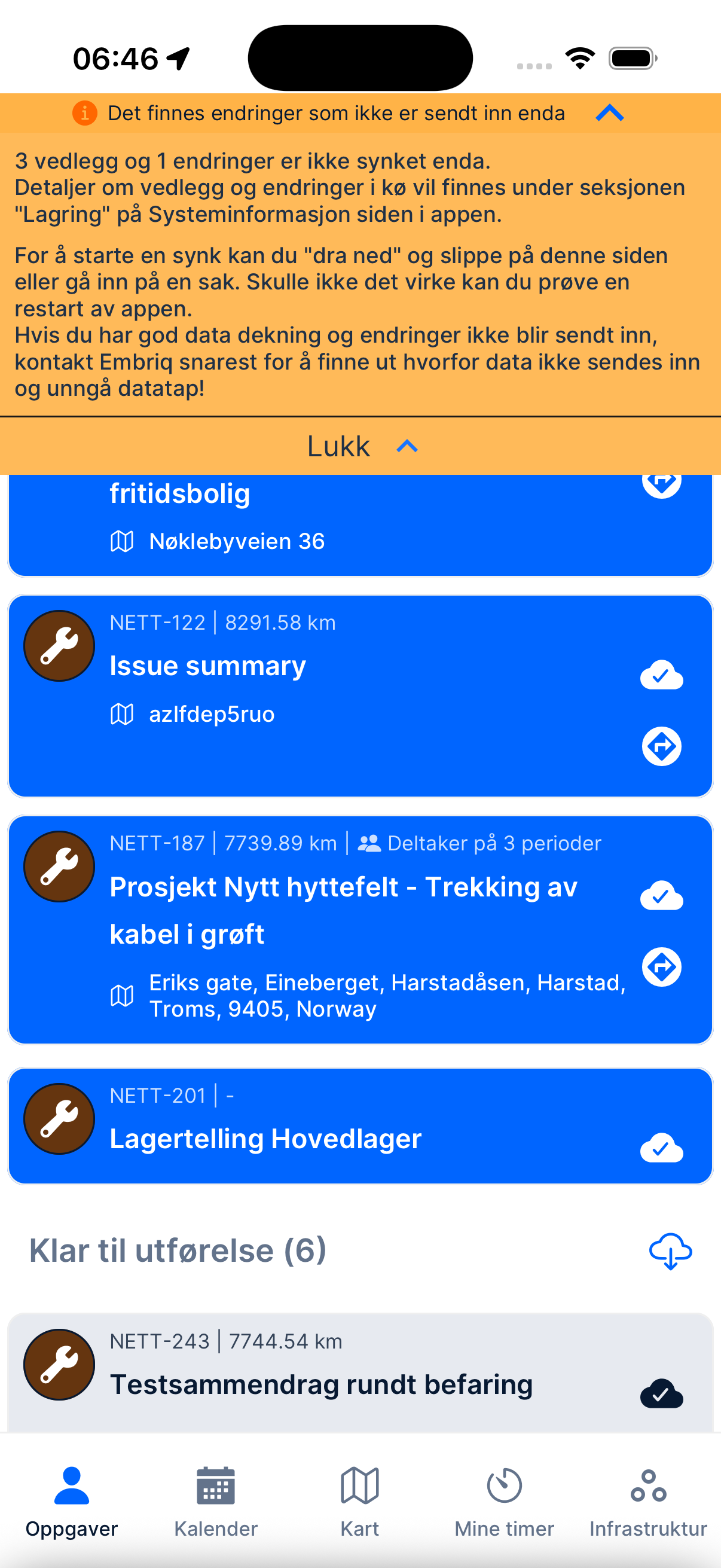721x1568 pixels.
Task: Open directions for Prosjekt Nytt hyttefelt
Action: 661,966
